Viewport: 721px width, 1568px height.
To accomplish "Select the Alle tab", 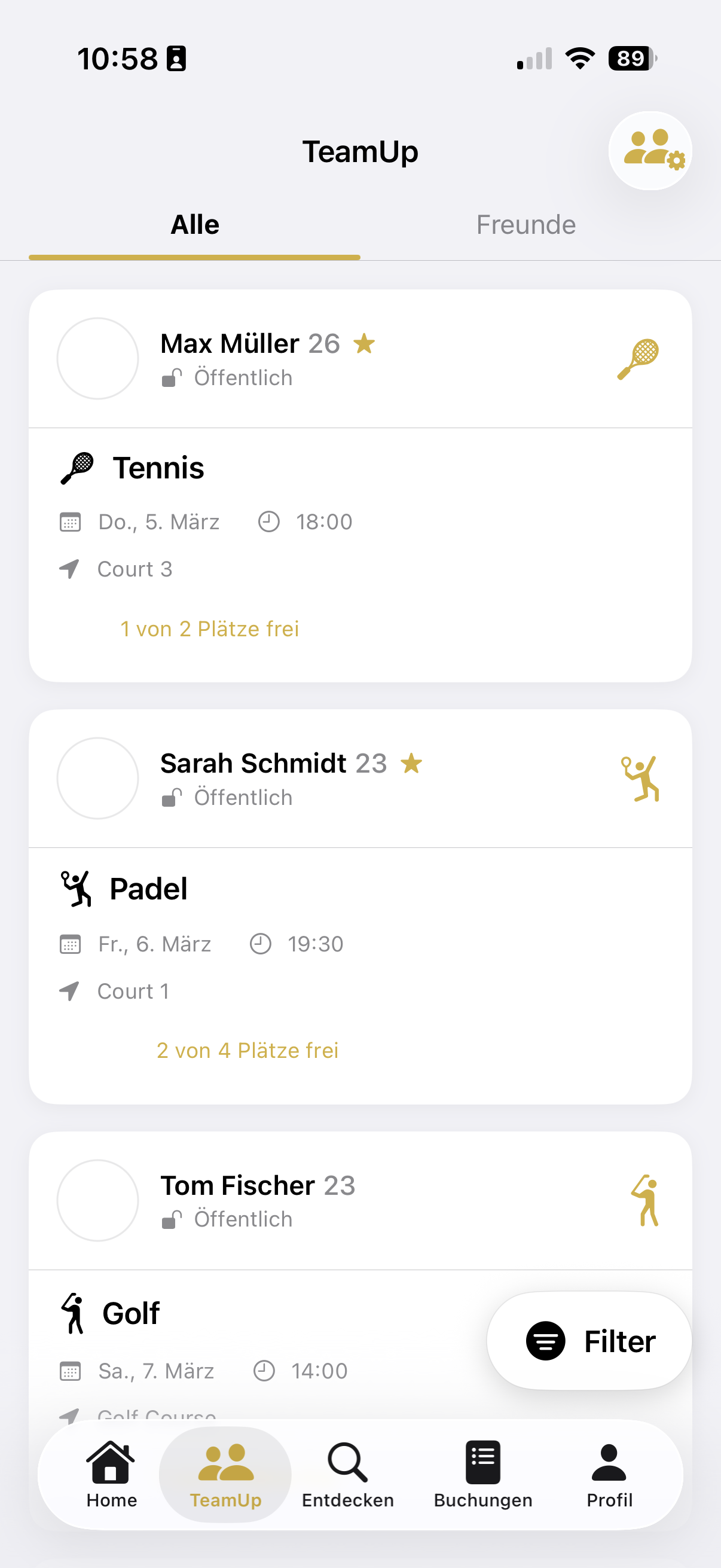I will coord(194,224).
